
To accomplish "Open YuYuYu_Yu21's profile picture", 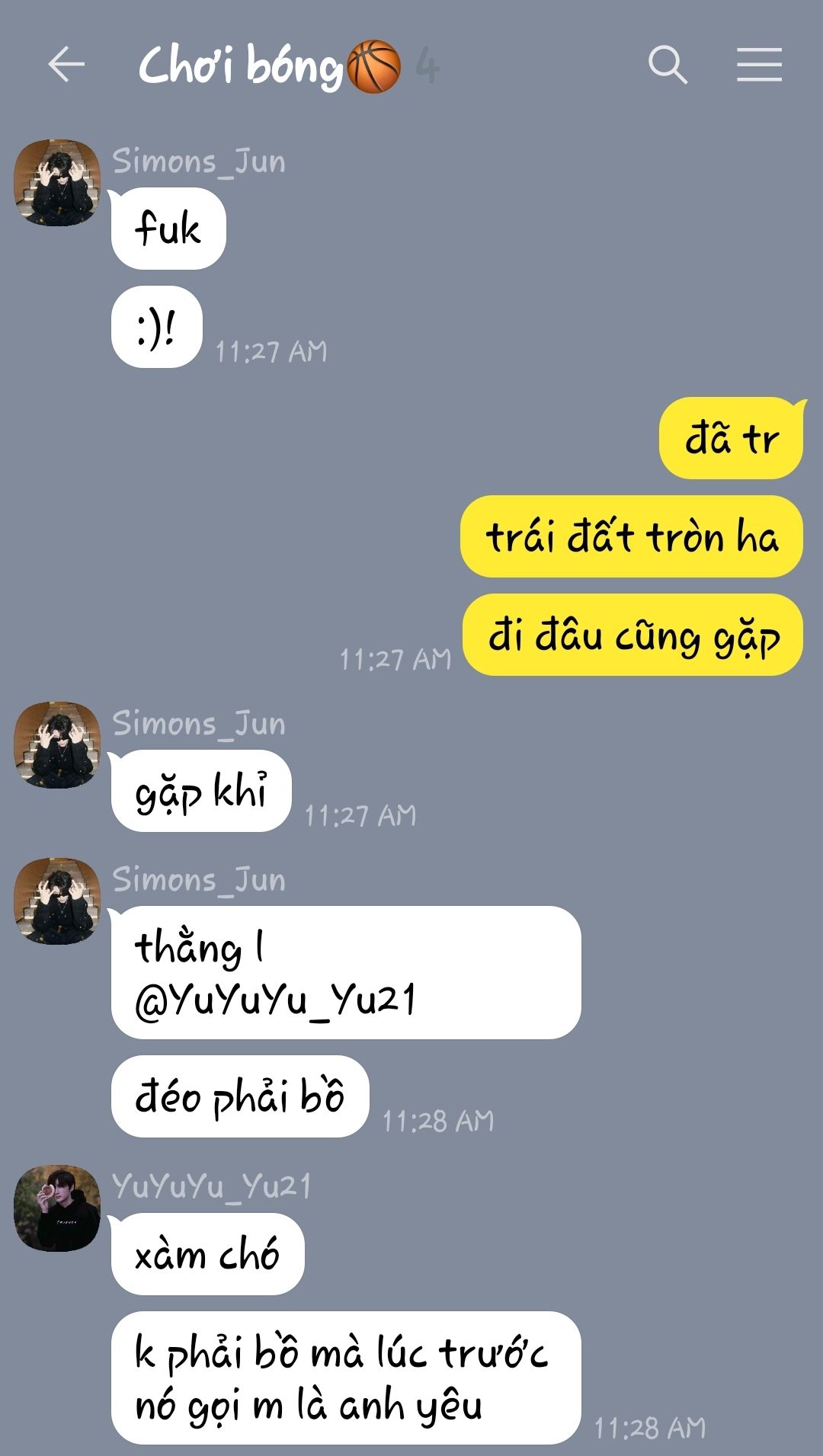I will click(57, 1208).
